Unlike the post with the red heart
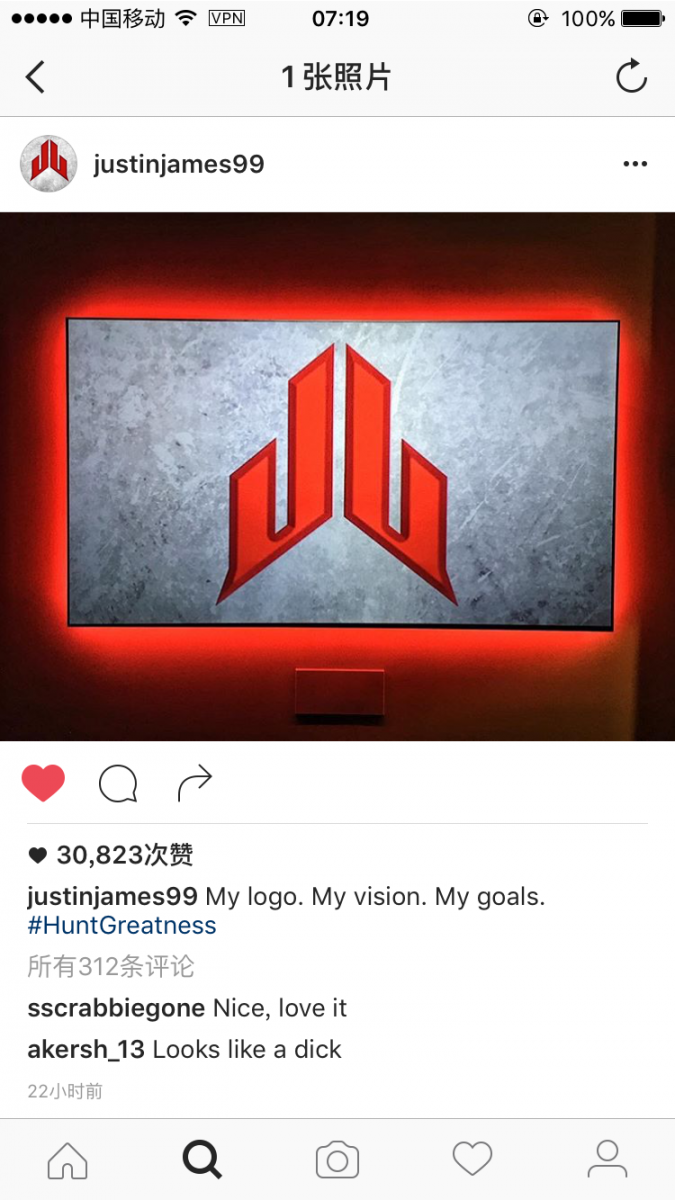Screen dimensions: 675x1200 (x=43, y=783)
